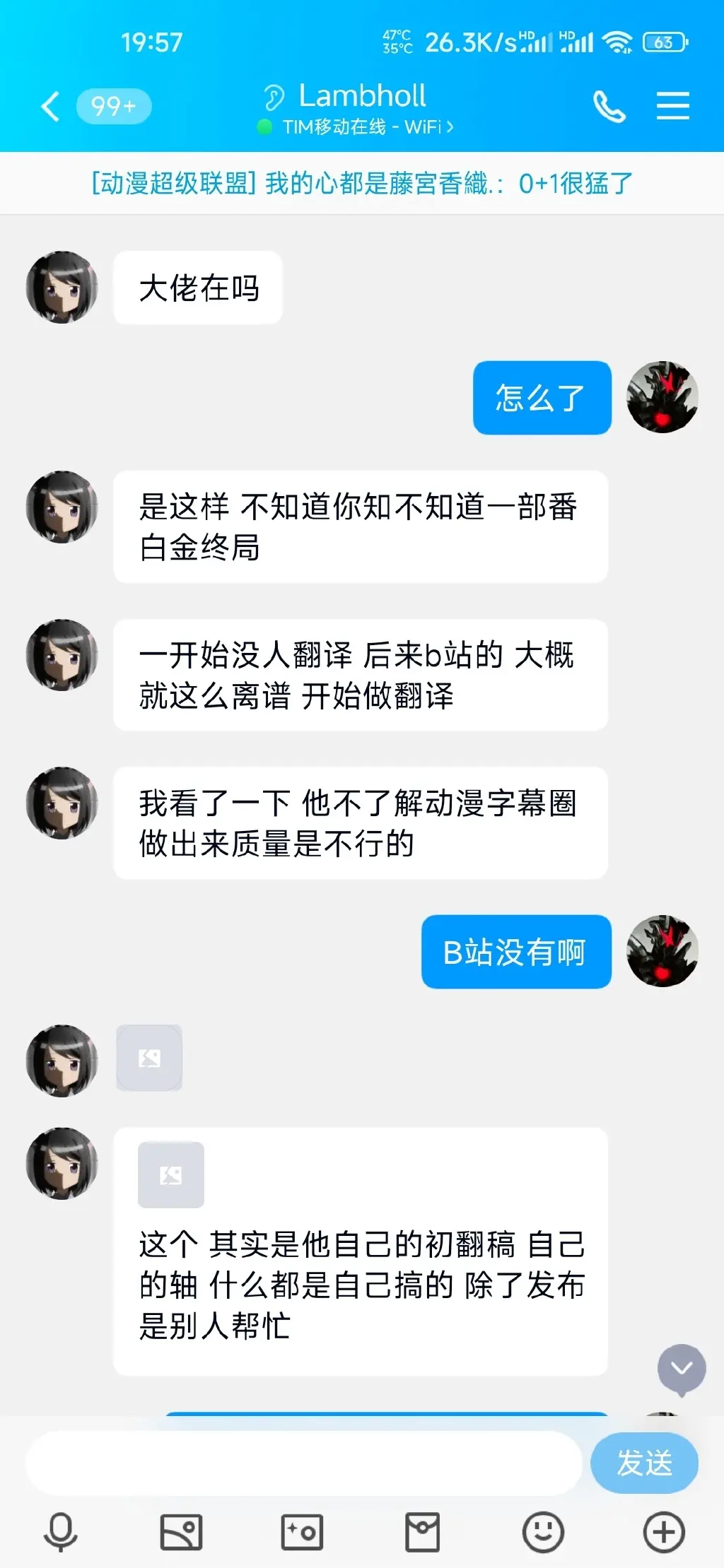This screenshot has width=724, height=1568.
Task: Go back to the message list
Action: [51, 107]
